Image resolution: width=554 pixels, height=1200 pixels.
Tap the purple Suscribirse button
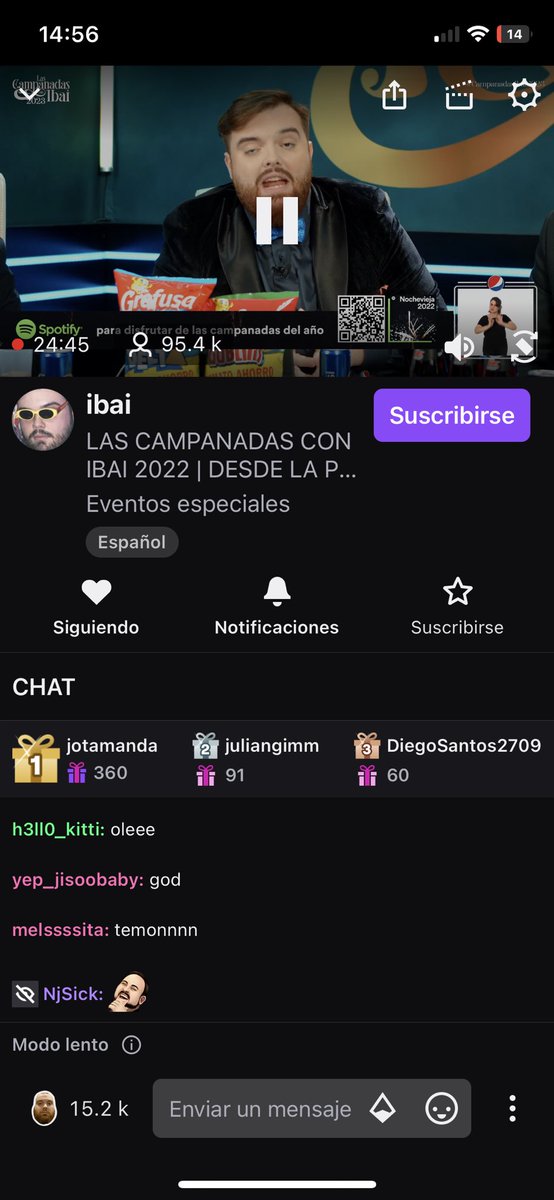click(452, 415)
